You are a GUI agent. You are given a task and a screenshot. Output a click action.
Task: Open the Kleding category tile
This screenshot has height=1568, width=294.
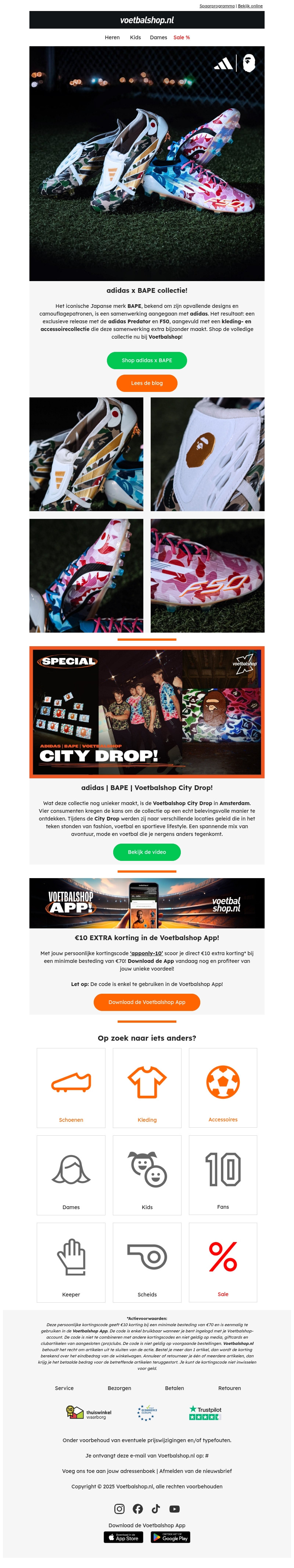[x=147, y=1088]
